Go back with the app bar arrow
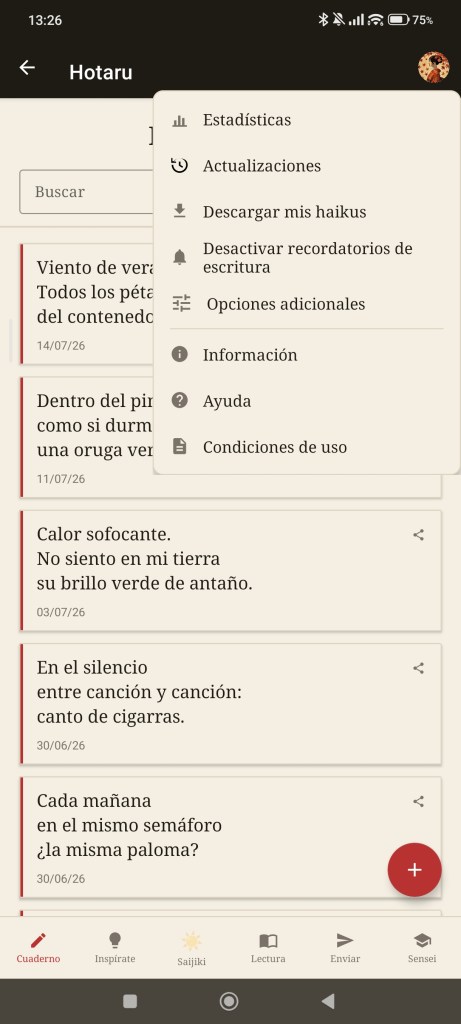 [x=27, y=68]
